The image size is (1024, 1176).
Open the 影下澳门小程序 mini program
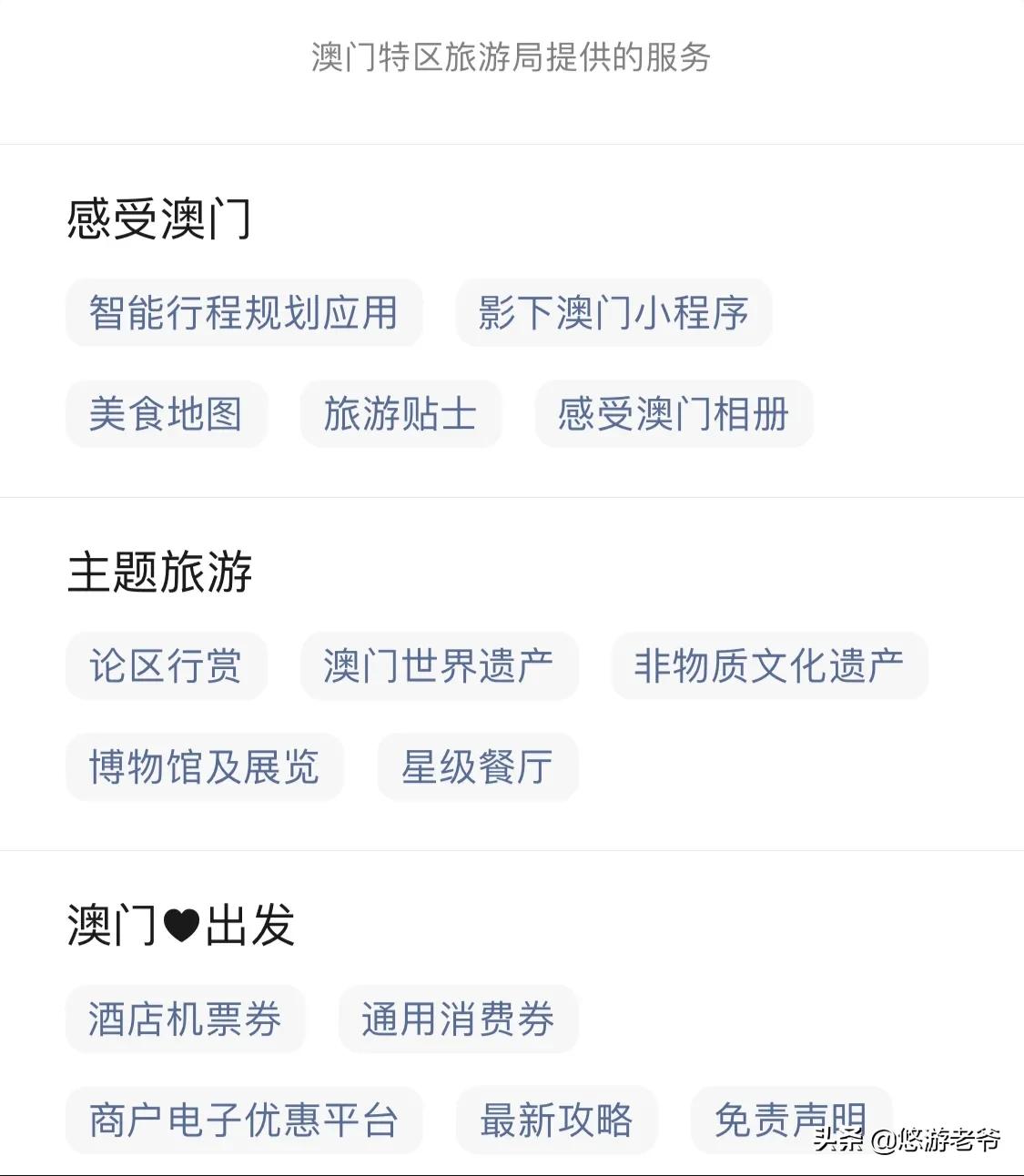pyautogui.click(x=613, y=314)
